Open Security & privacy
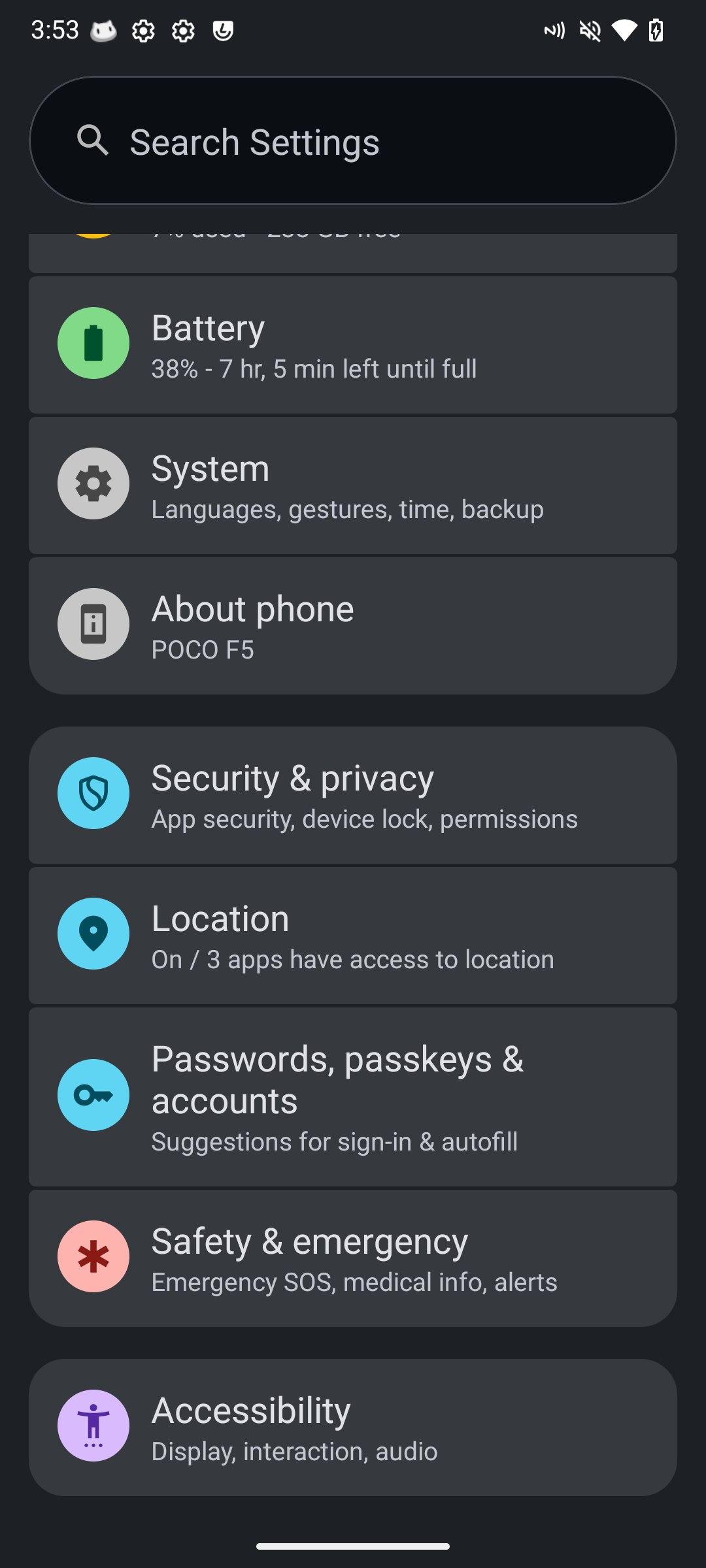This screenshot has width=706, height=1568. tap(353, 795)
